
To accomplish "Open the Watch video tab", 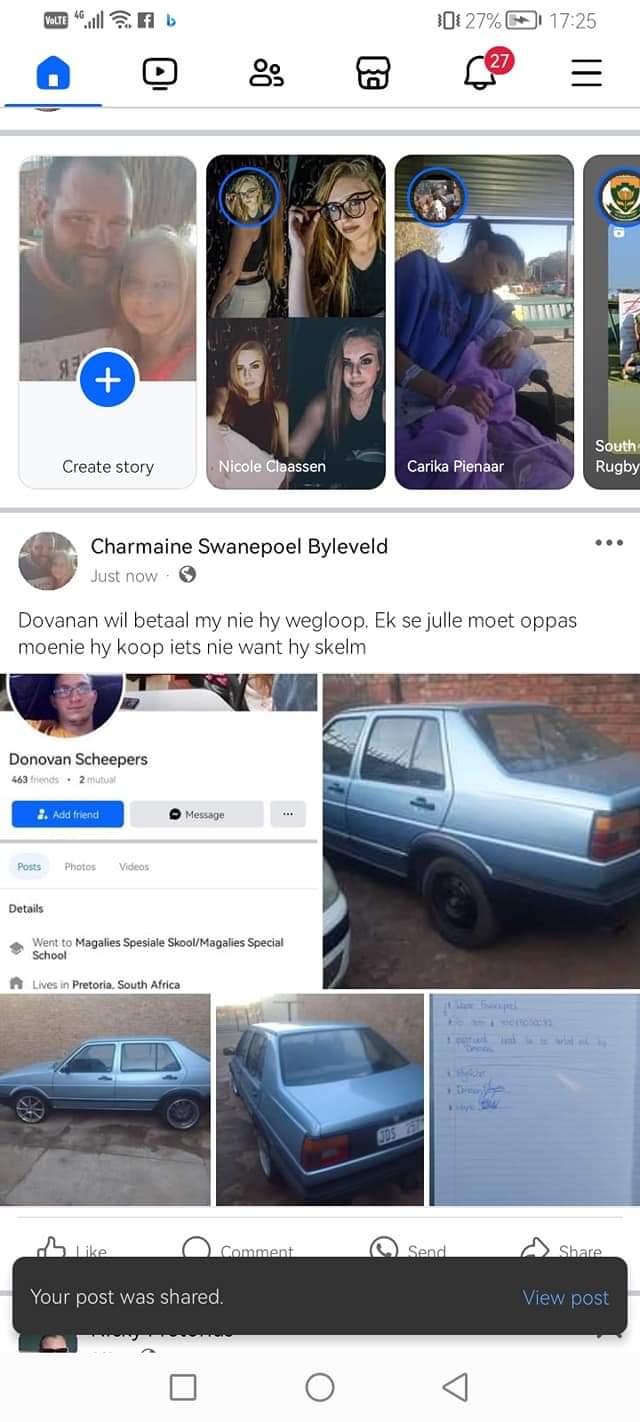I will click(x=160, y=73).
